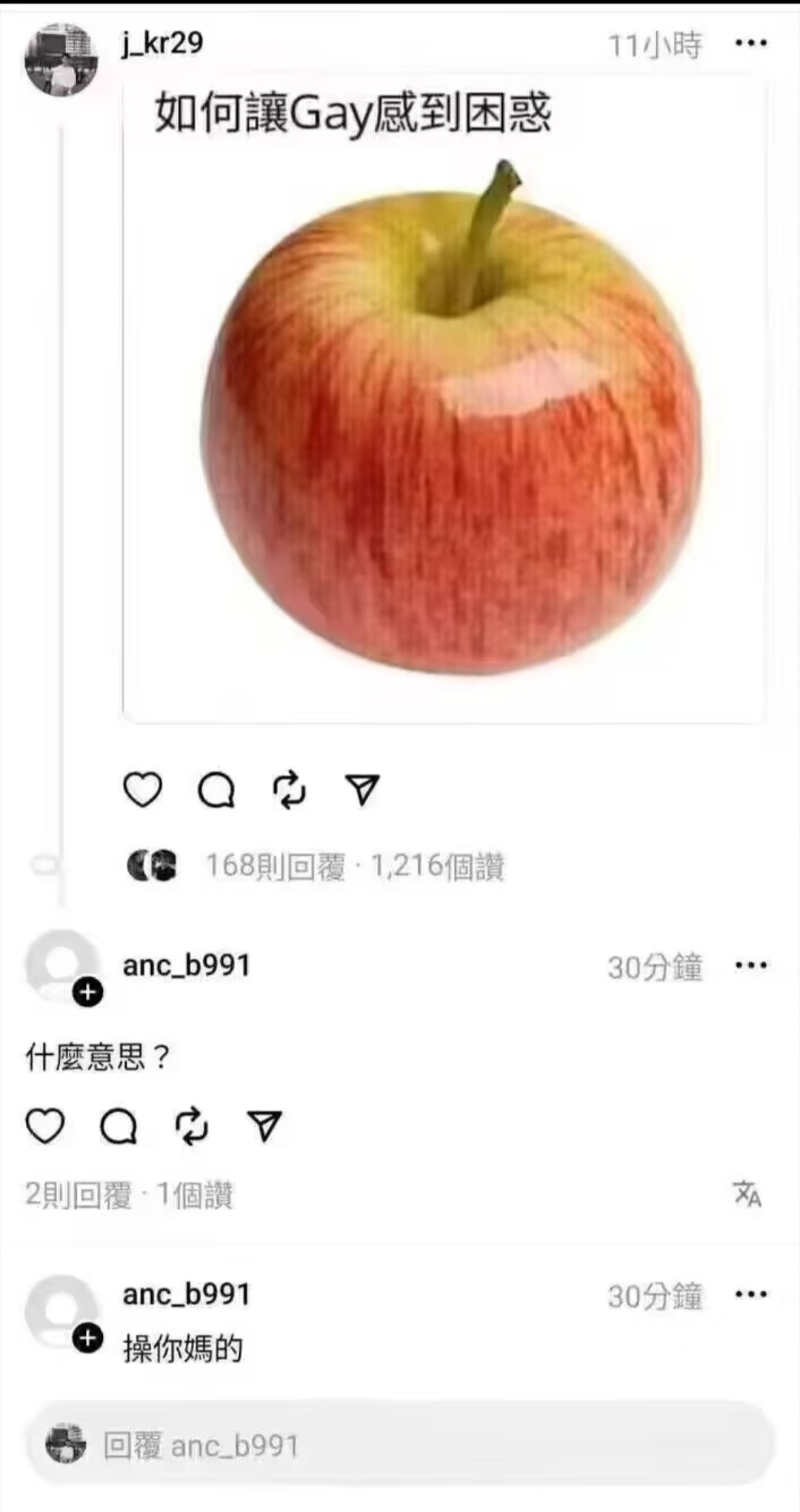The width and height of the screenshot is (800, 1512).
Task: Like the 什麼意思 reply
Action: point(45,1126)
